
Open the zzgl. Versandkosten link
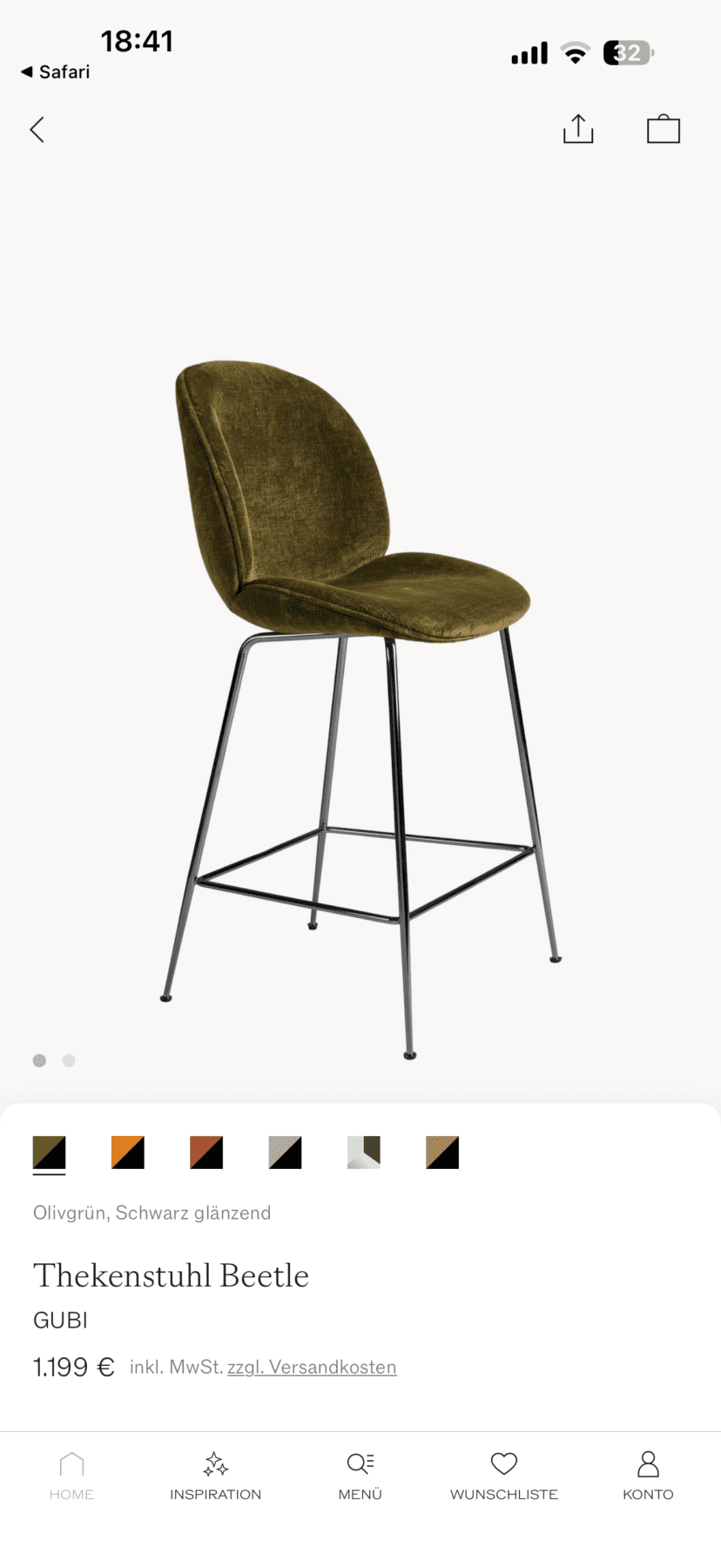click(x=312, y=1367)
